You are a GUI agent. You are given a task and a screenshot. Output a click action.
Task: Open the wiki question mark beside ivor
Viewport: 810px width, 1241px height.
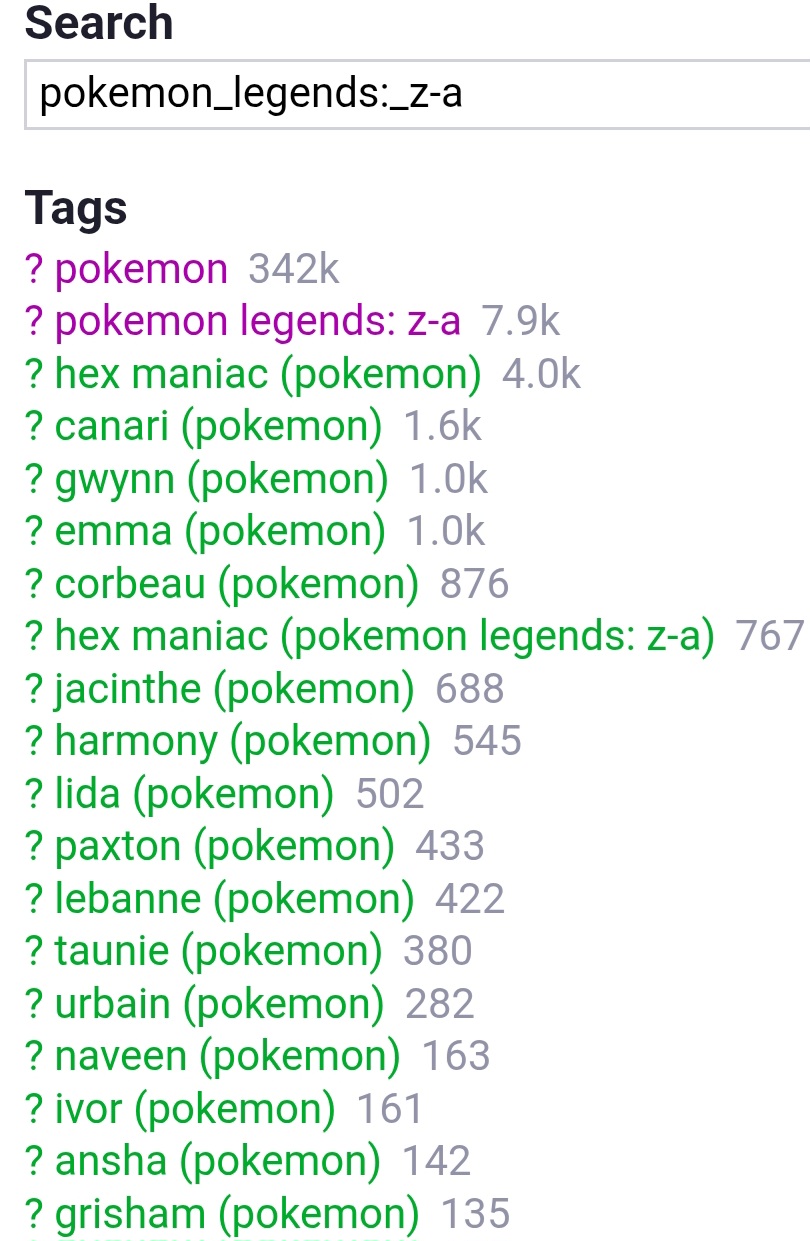[x=35, y=1109]
